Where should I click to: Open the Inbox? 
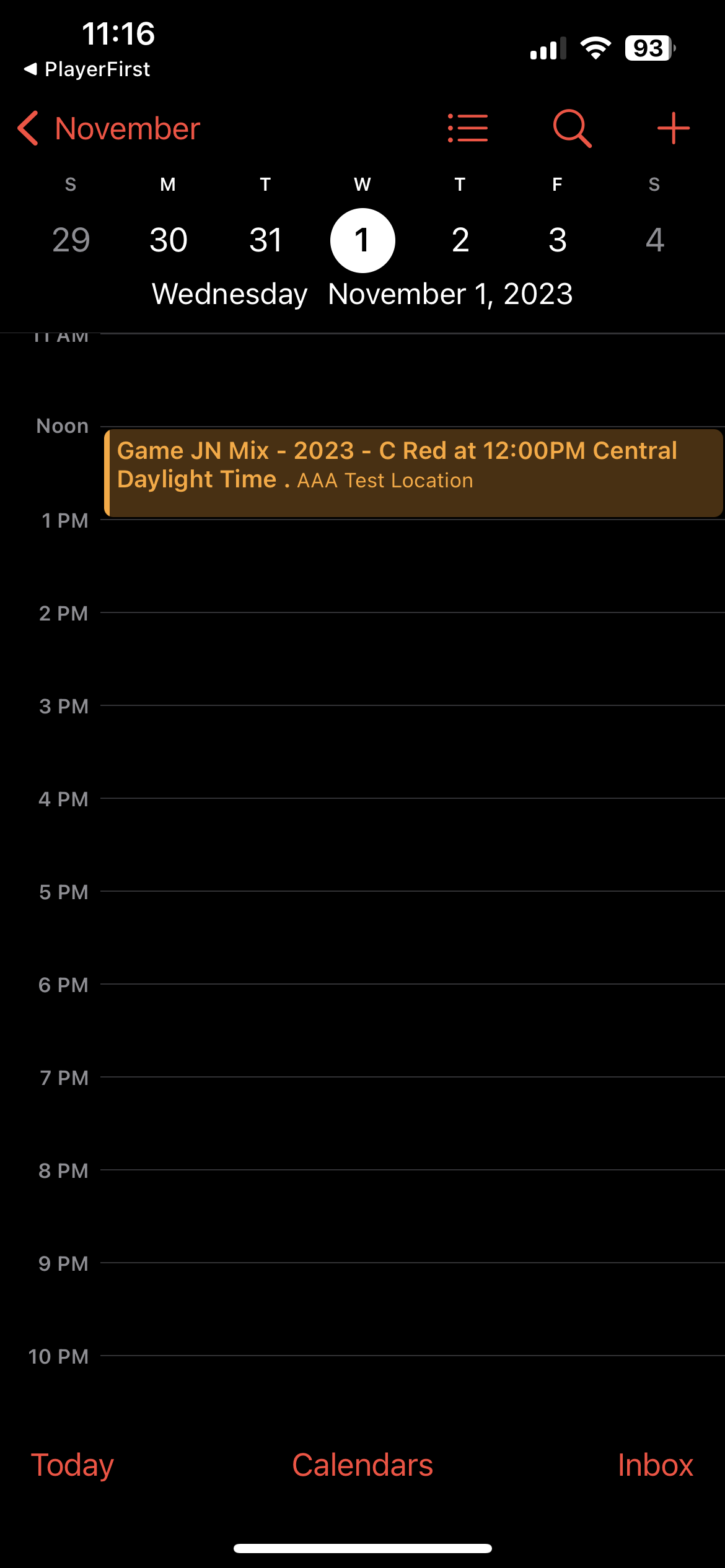(x=655, y=1465)
